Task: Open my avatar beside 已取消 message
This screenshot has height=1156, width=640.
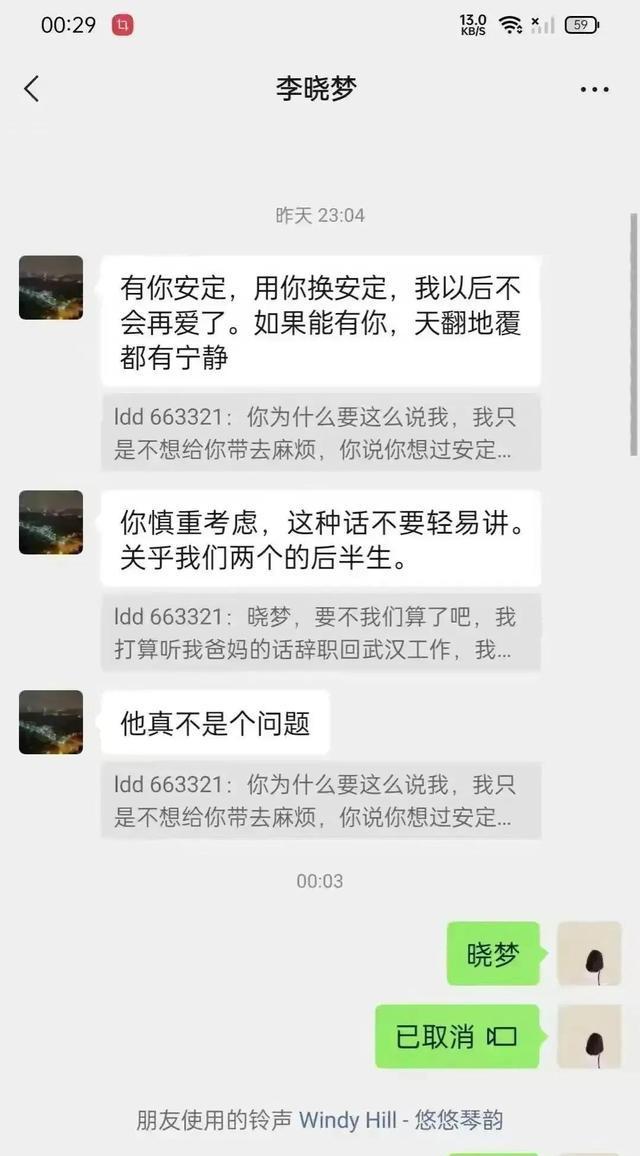Action: 589,1037
